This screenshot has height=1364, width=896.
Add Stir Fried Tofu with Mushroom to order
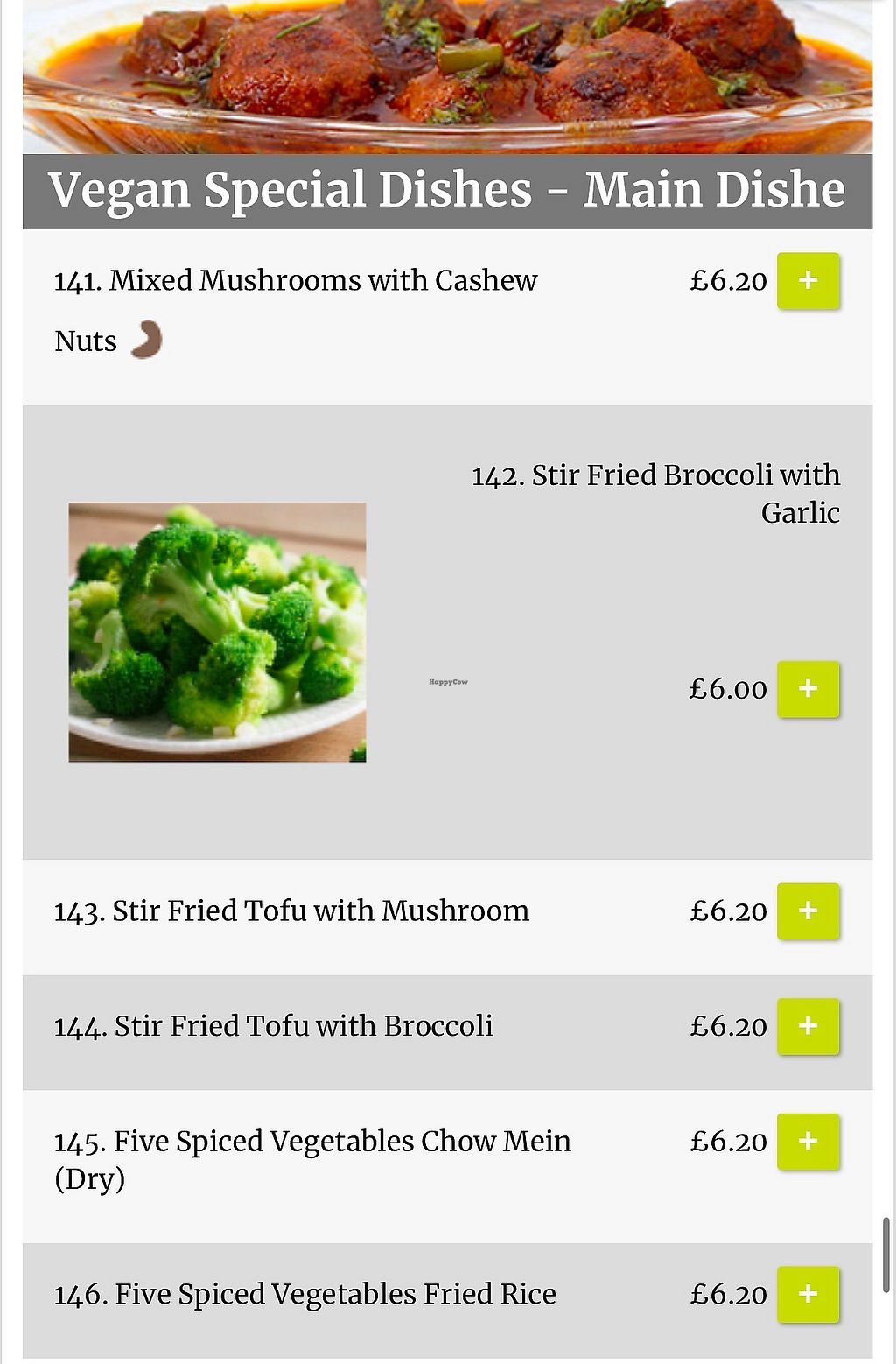pos(808,911)
